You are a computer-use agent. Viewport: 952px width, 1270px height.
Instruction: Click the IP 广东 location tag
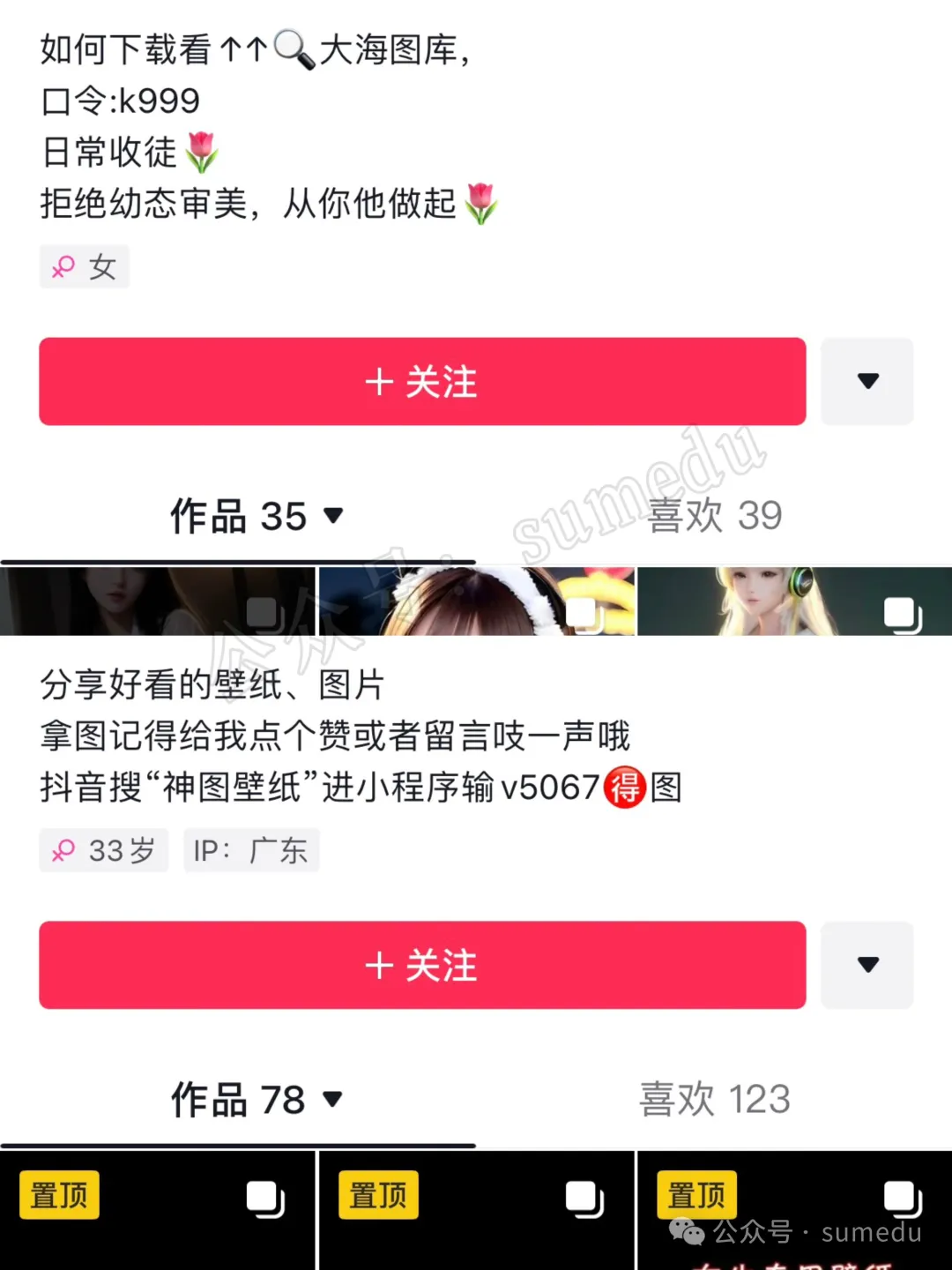point(252,850)
